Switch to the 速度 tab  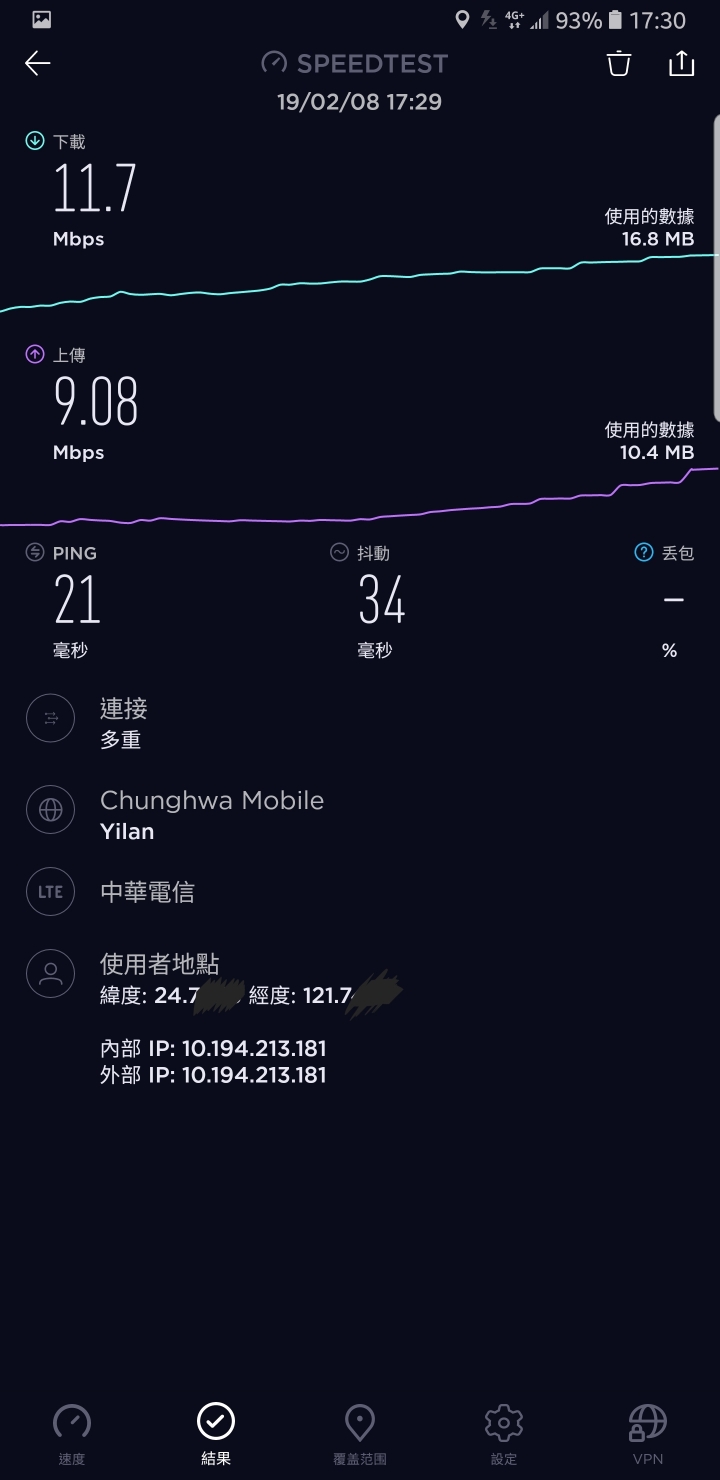pos(72,1434)
